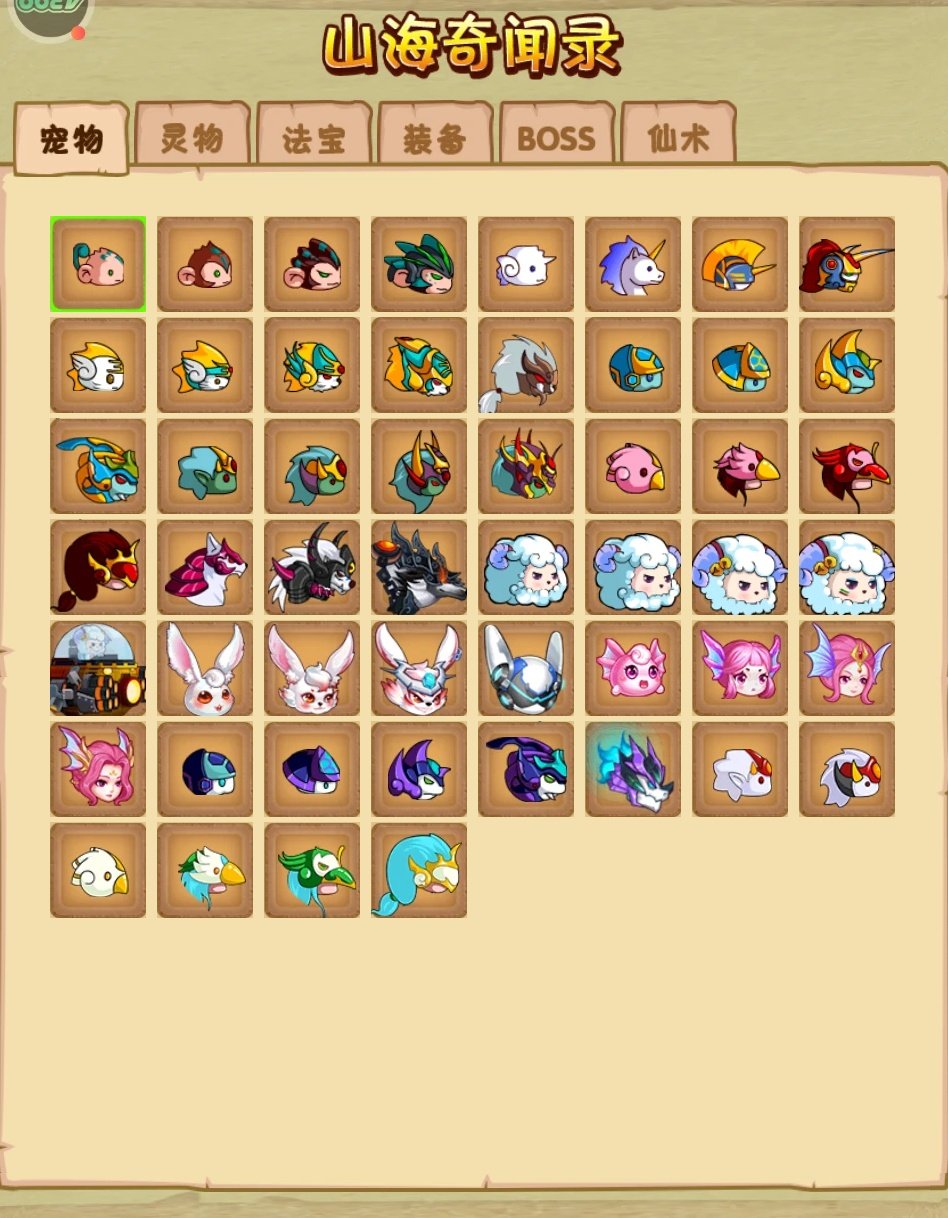The image size is (948, 1218).
Task: Select the black armored wolf pet
Action: coord(419,568)
